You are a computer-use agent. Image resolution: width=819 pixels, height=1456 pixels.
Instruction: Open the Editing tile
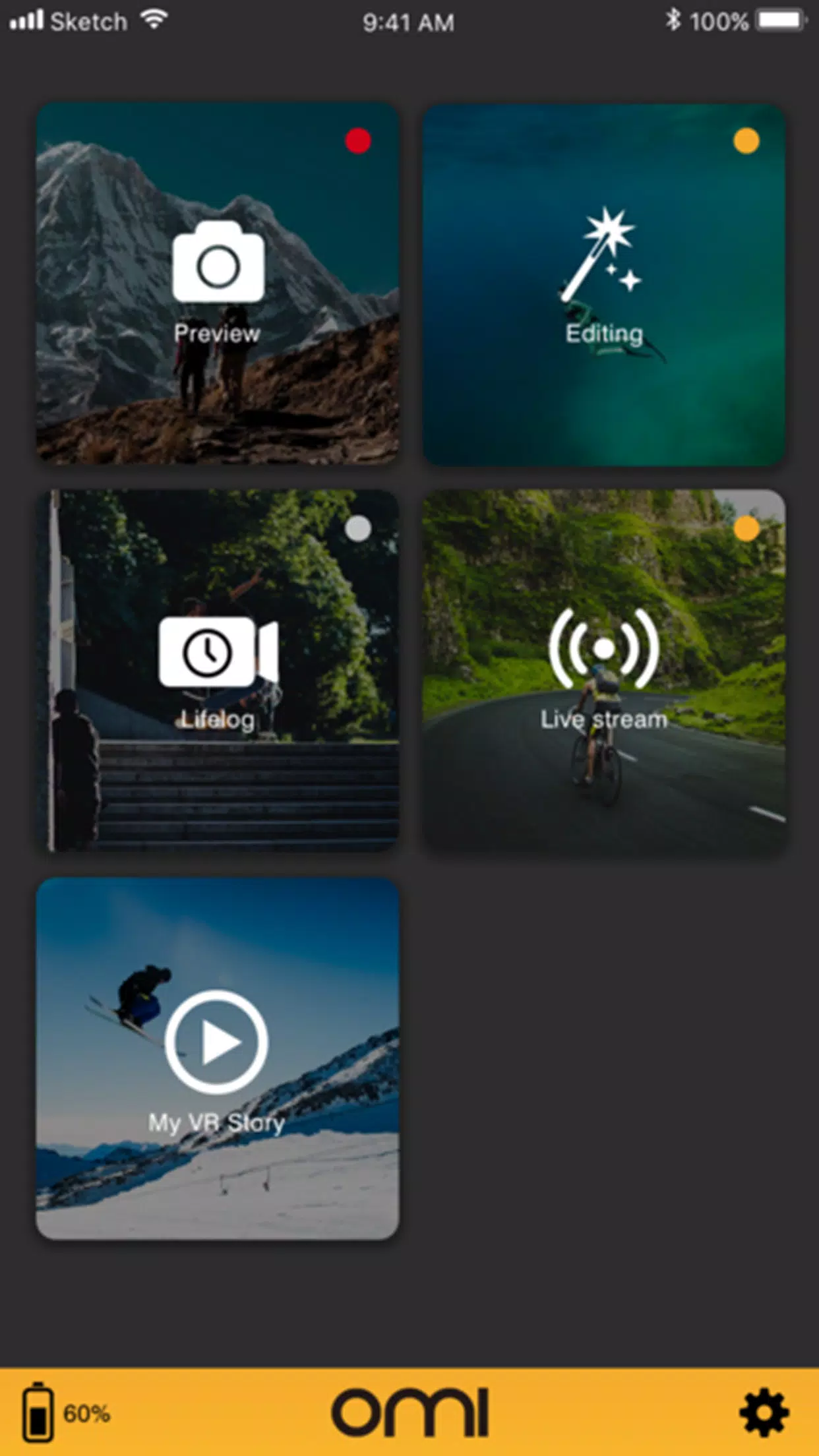pos(604,285)
